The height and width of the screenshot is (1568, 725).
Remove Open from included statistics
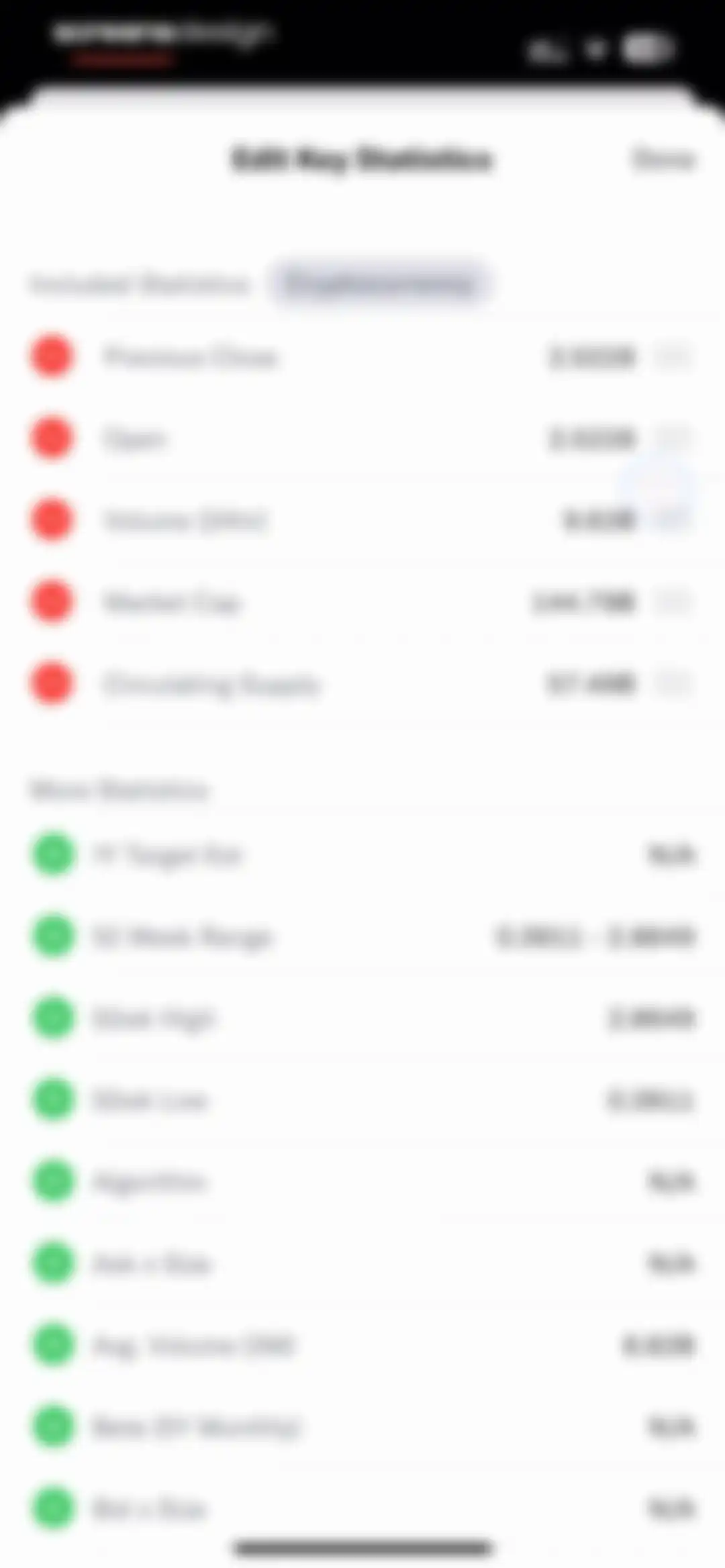pyautogui.click(x=52, y=438)
